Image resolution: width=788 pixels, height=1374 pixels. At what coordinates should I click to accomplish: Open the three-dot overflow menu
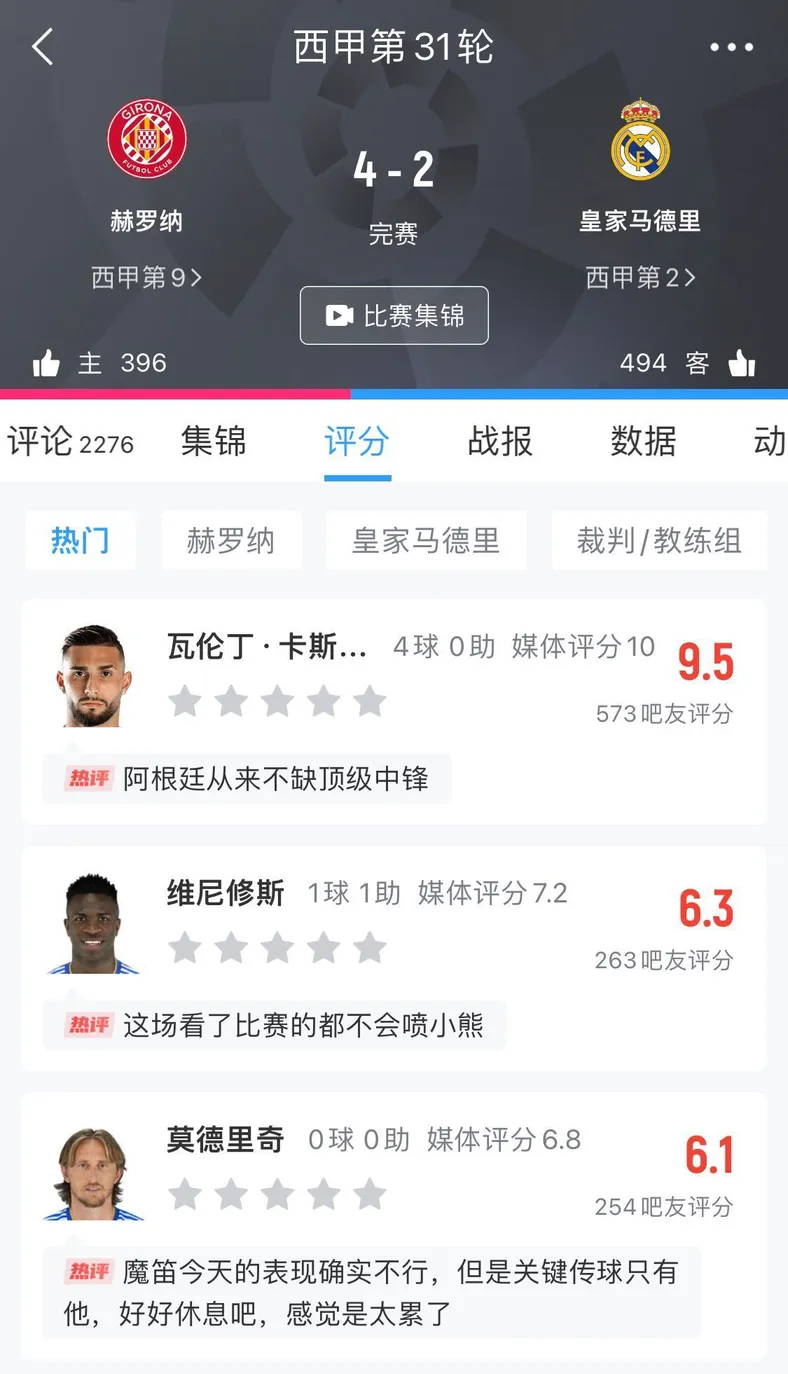tap(731, 47)
